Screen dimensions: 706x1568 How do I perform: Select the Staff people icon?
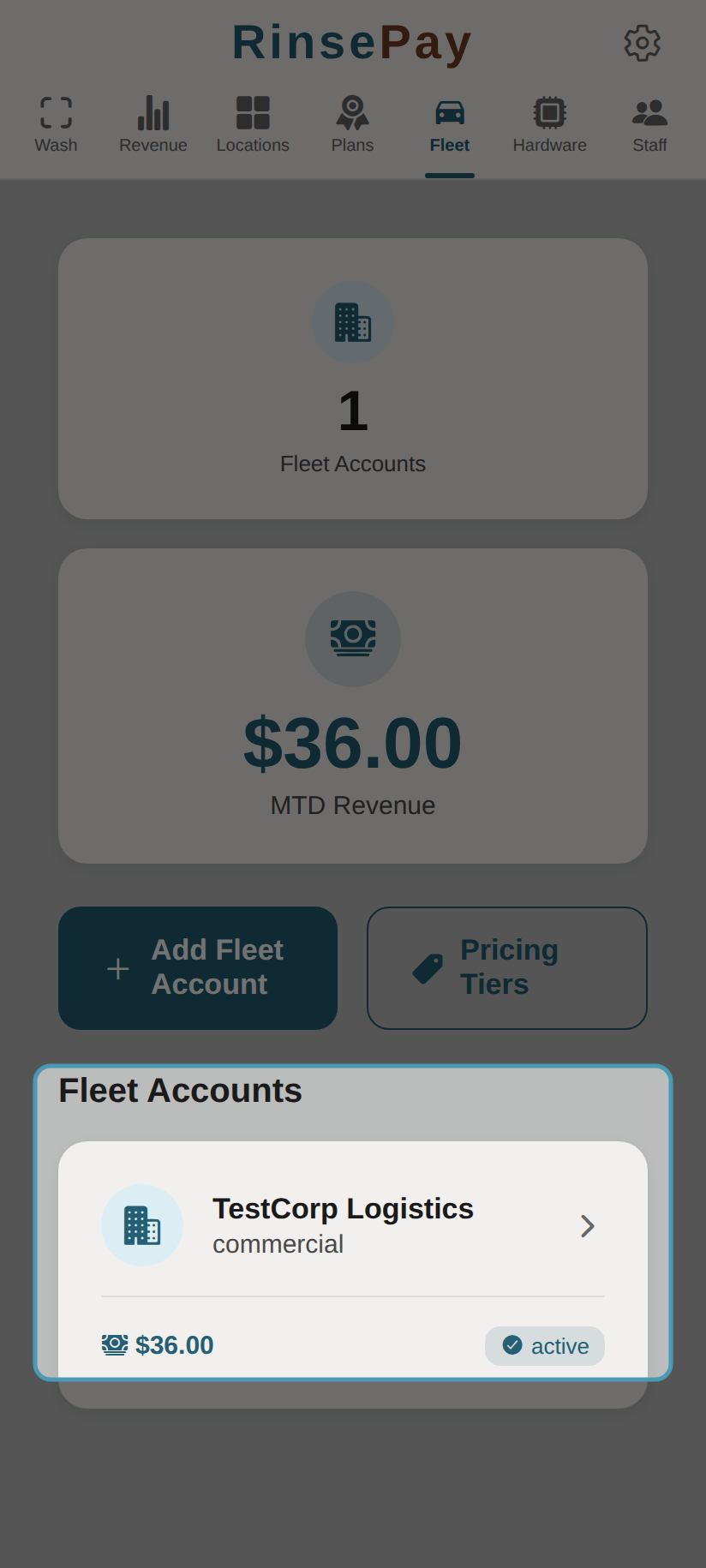(649, 111)
